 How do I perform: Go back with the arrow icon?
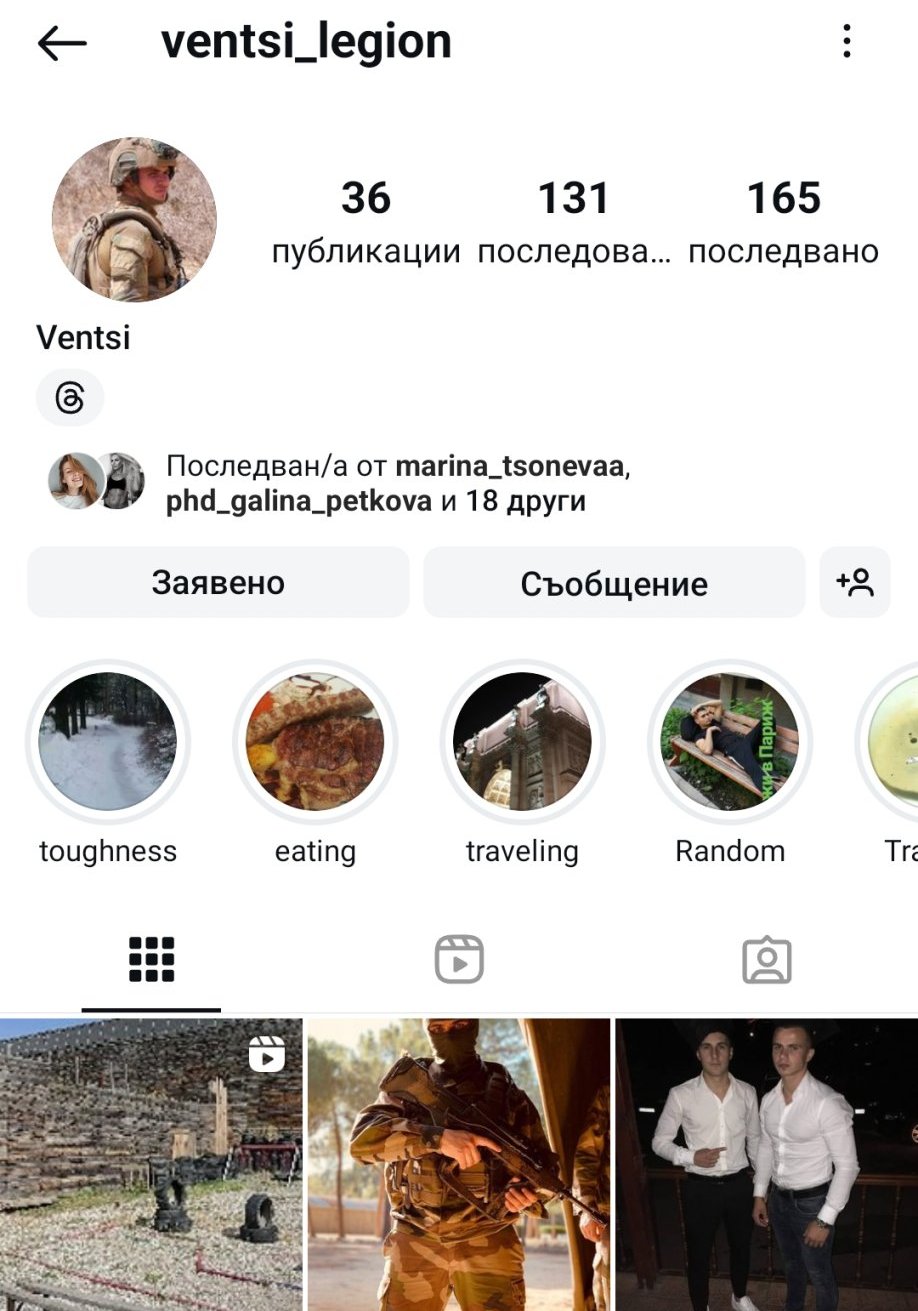tap(62, 43)
